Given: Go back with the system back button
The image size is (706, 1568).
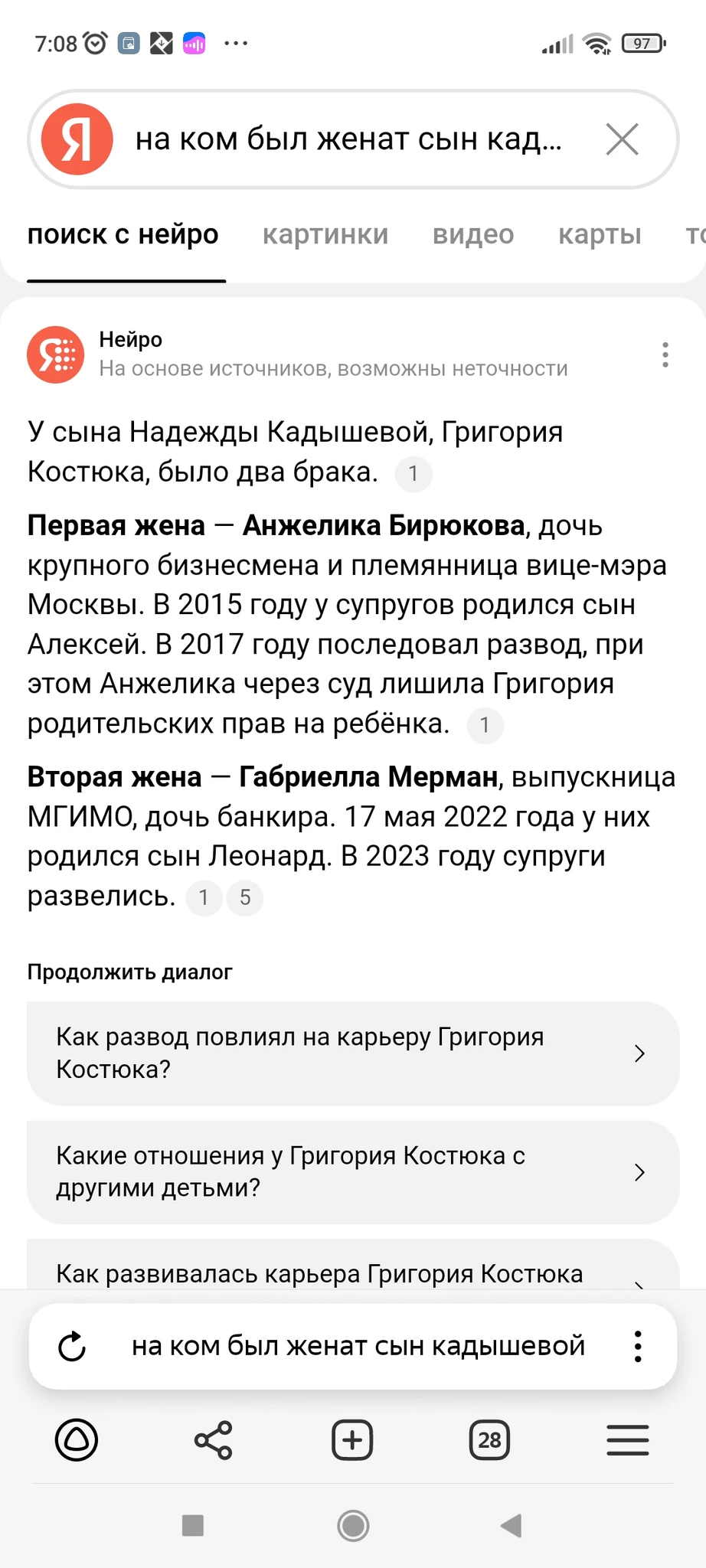Looking at the screenshot, I should 512,1526.
